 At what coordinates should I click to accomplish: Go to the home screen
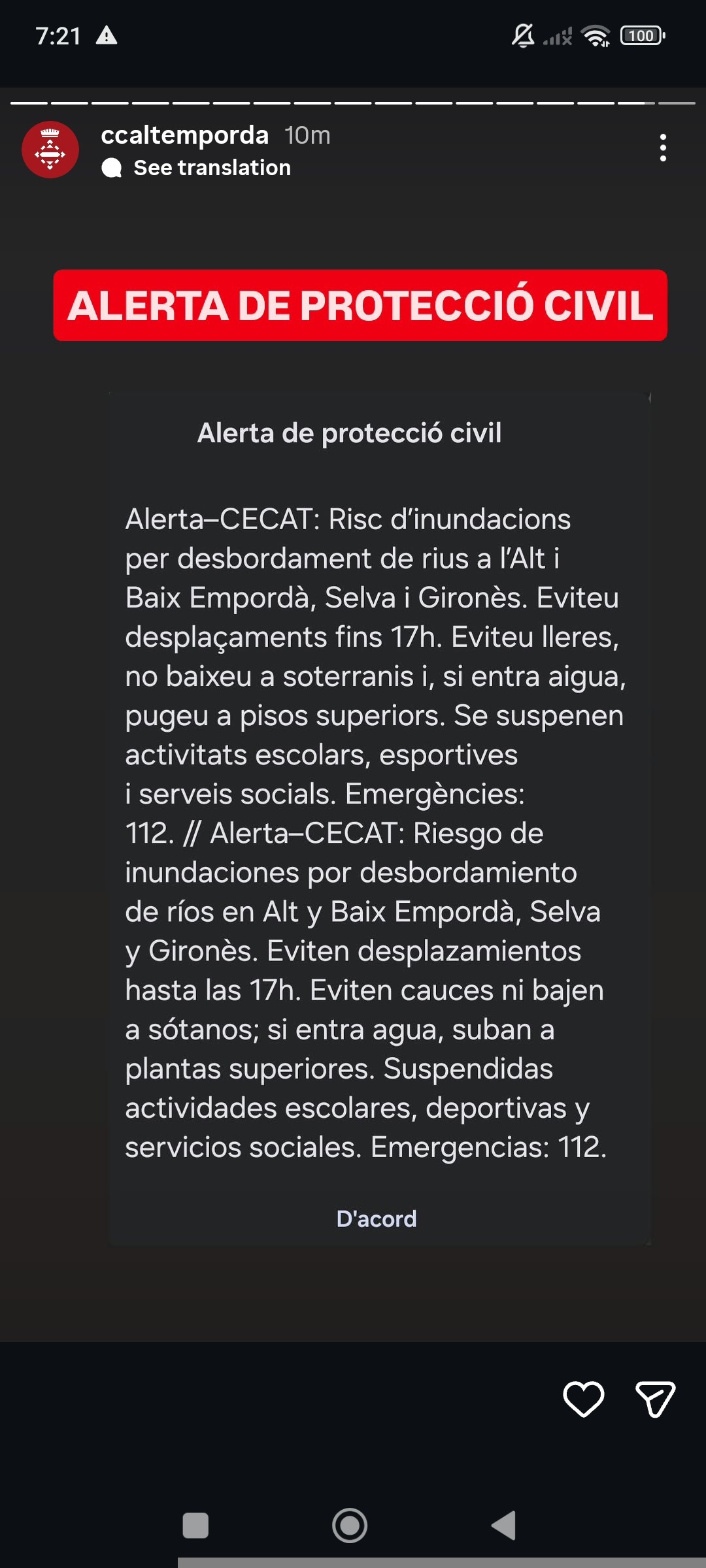point(350,1526)
